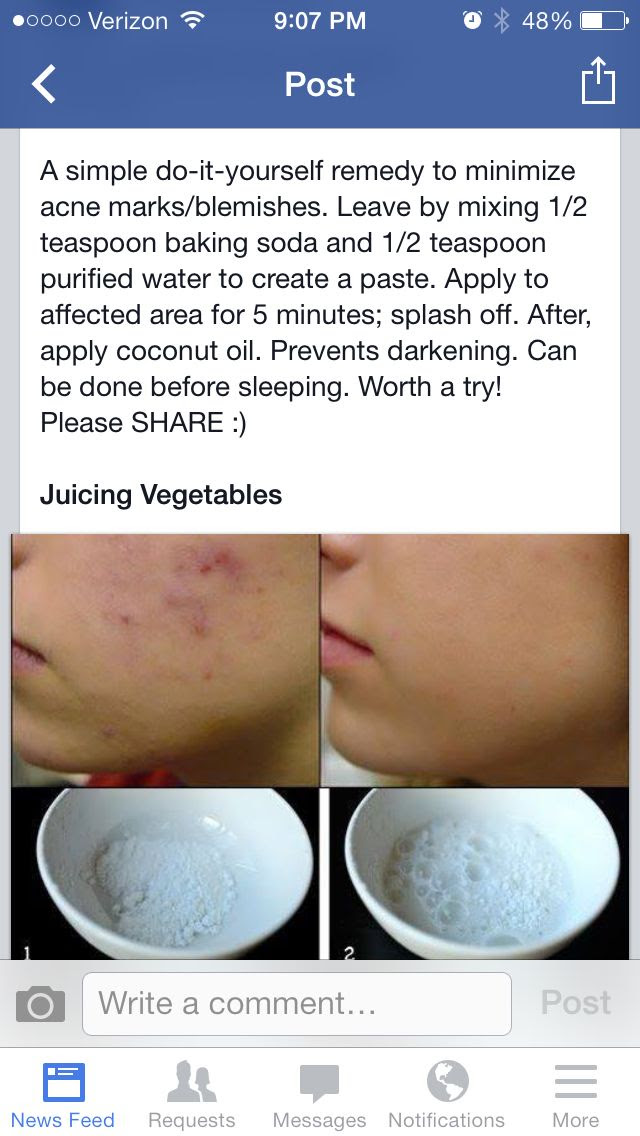Share this post via the share icon

click(597, 82)
